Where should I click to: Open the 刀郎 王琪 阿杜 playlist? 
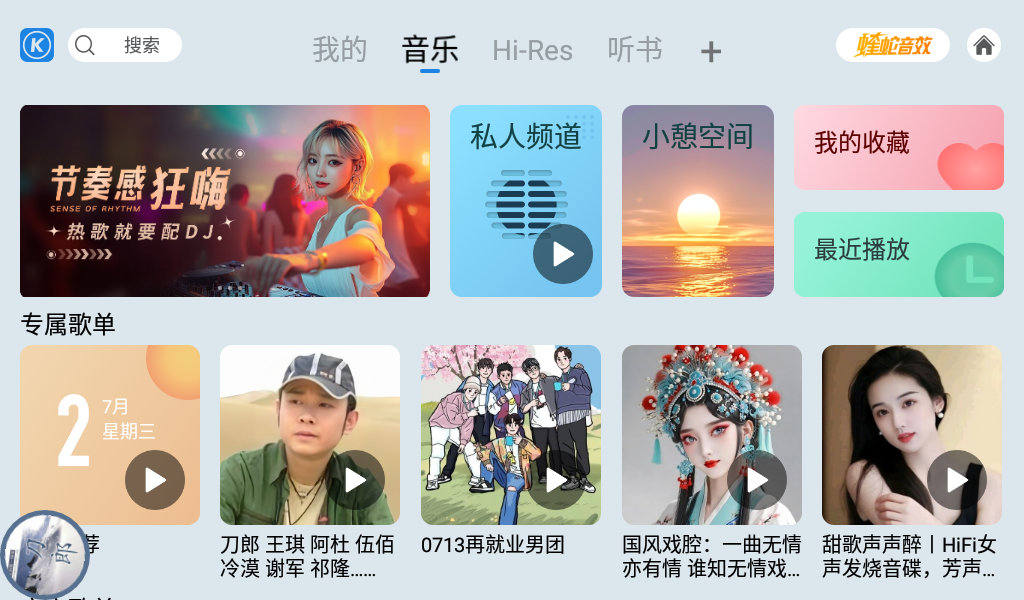310,435
